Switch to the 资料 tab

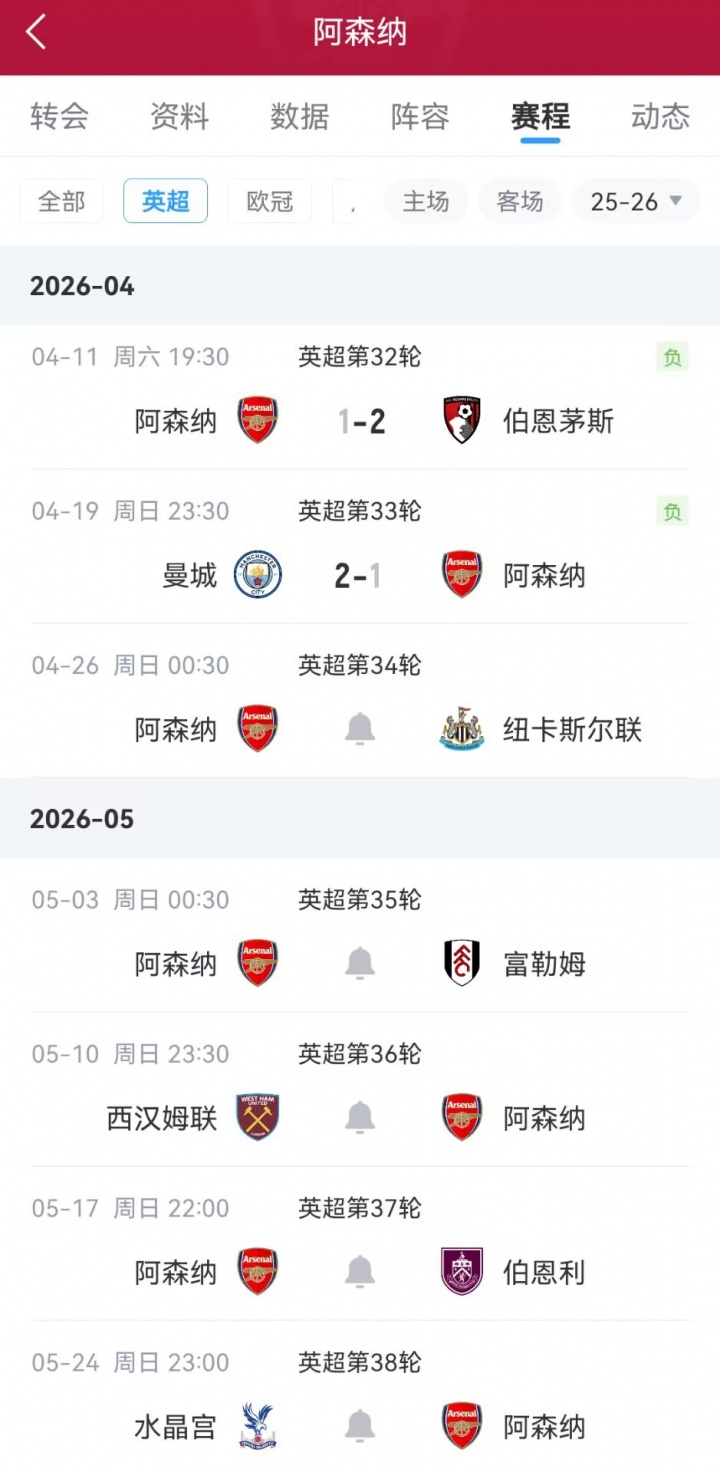pyautogui.click(x=179, y=116)
